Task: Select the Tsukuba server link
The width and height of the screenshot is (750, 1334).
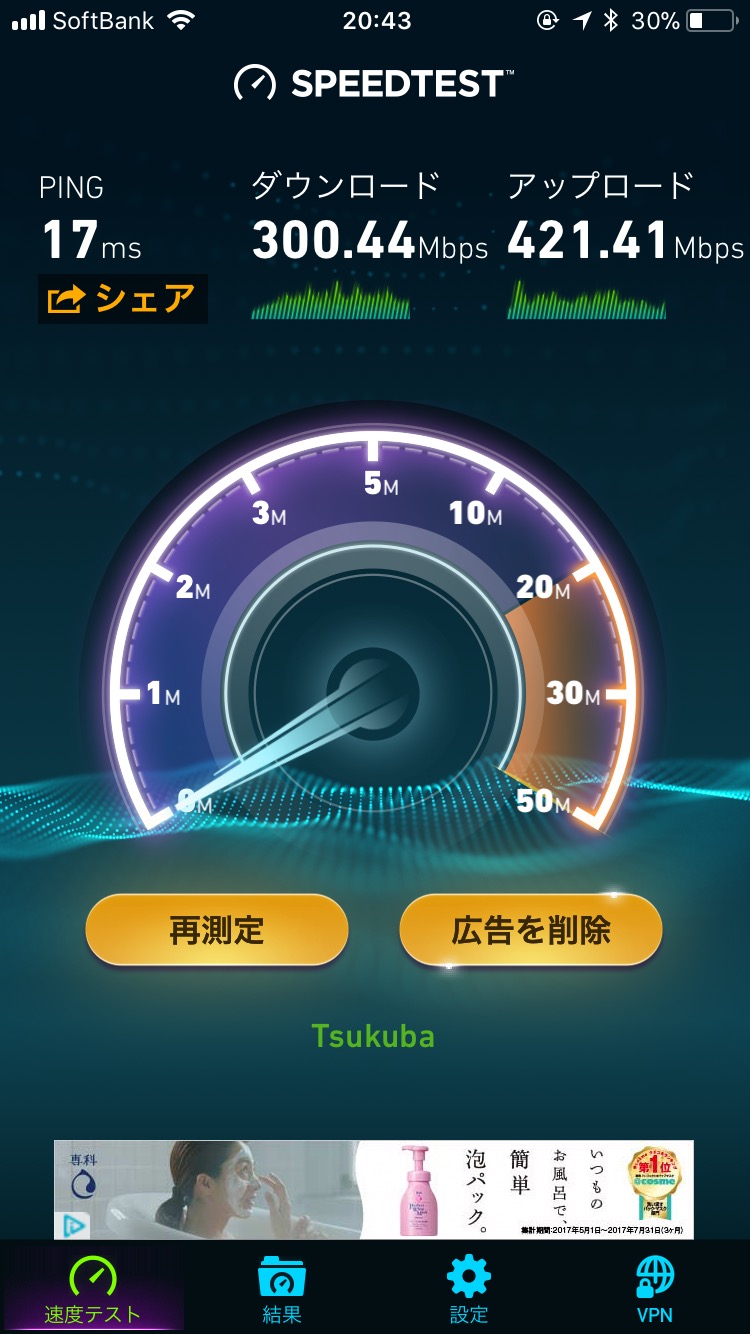Action: click(373, 1035)
